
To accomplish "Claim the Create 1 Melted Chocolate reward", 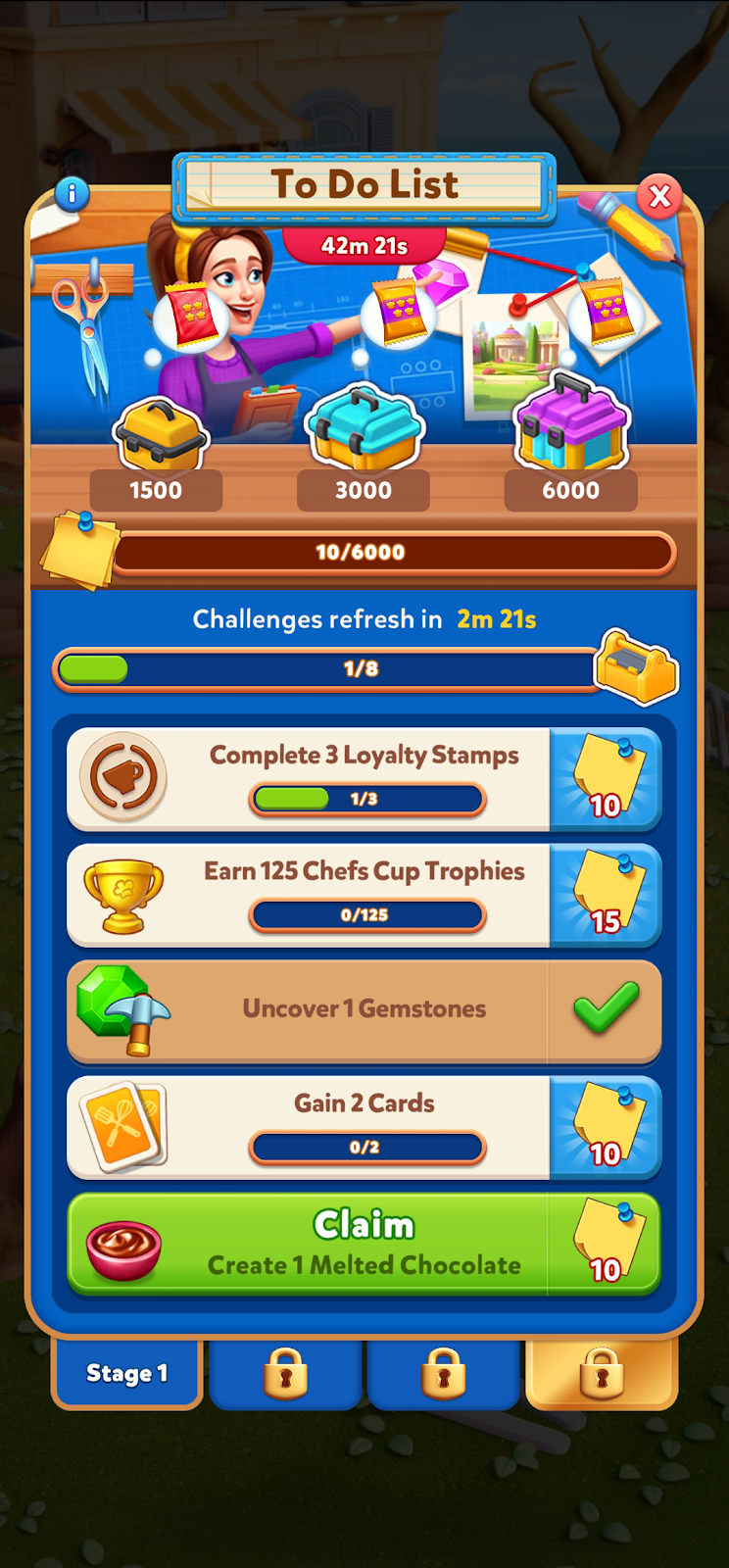I will 364,1243.
